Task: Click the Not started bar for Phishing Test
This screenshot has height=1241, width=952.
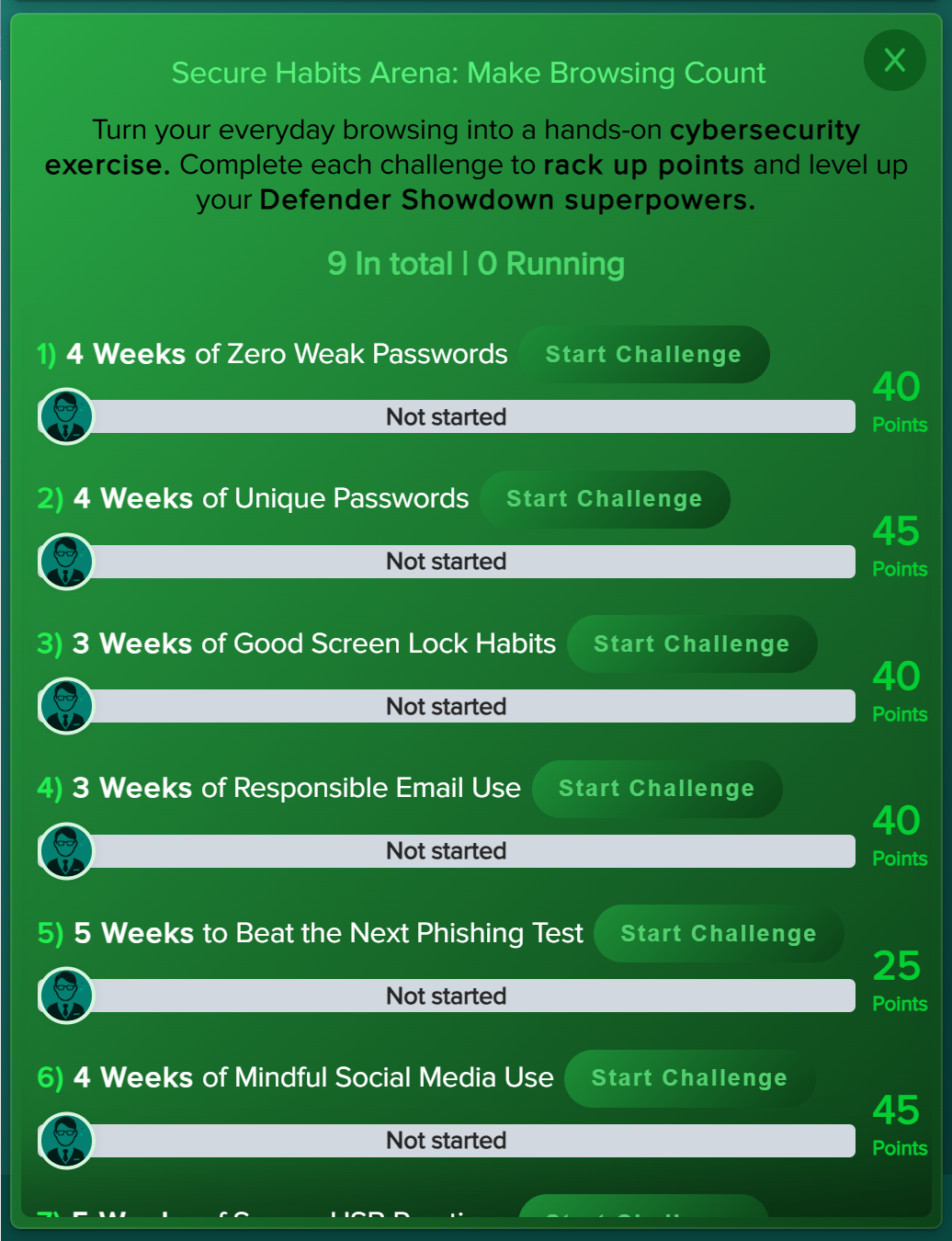Action: 446,996
